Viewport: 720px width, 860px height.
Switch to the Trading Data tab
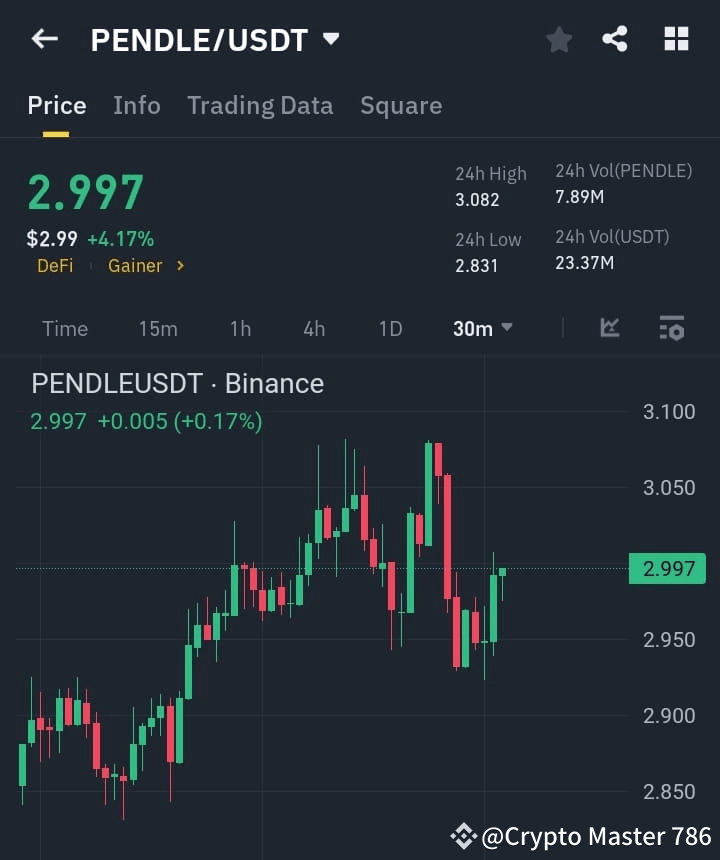(x=260, y=105)
